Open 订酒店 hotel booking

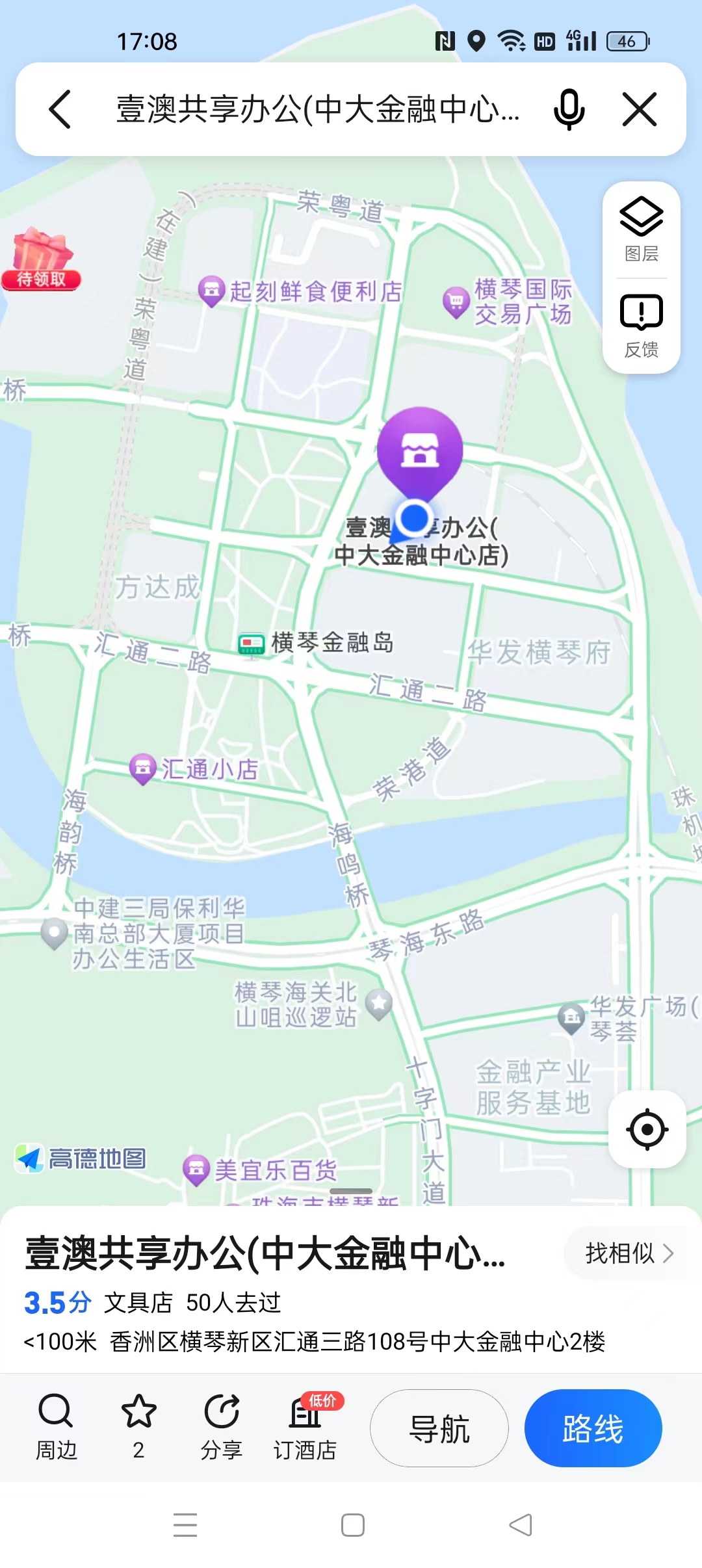[305, 1427]
